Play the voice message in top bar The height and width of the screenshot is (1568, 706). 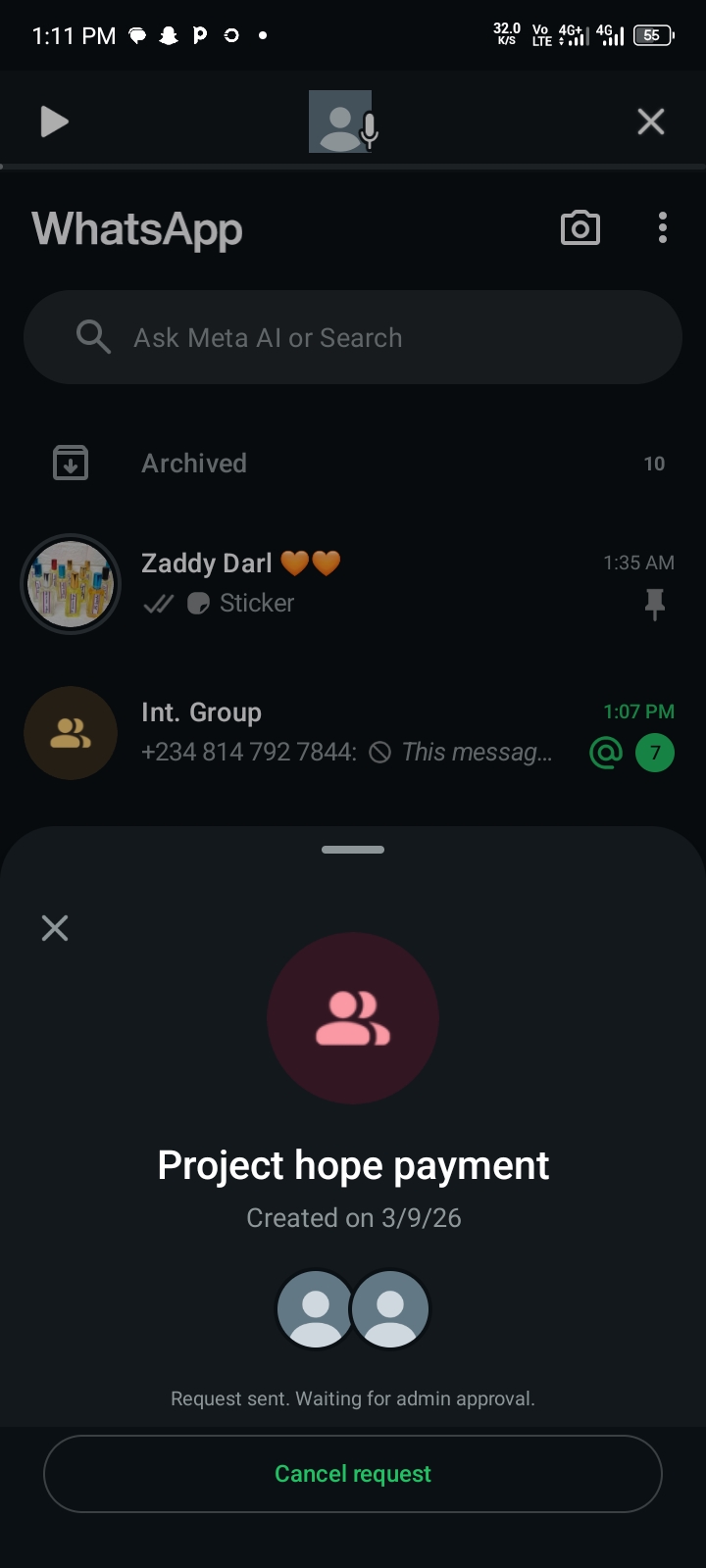point(54,122)
